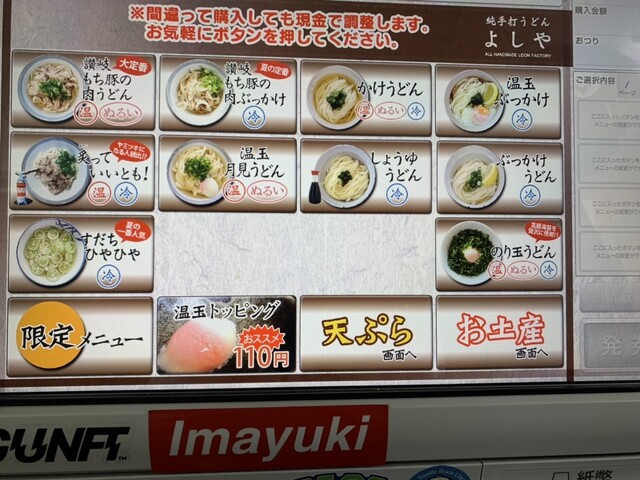Go to 天ぷら screen
The height and width of the screenshot is (480, 640).
click(365, 333)
